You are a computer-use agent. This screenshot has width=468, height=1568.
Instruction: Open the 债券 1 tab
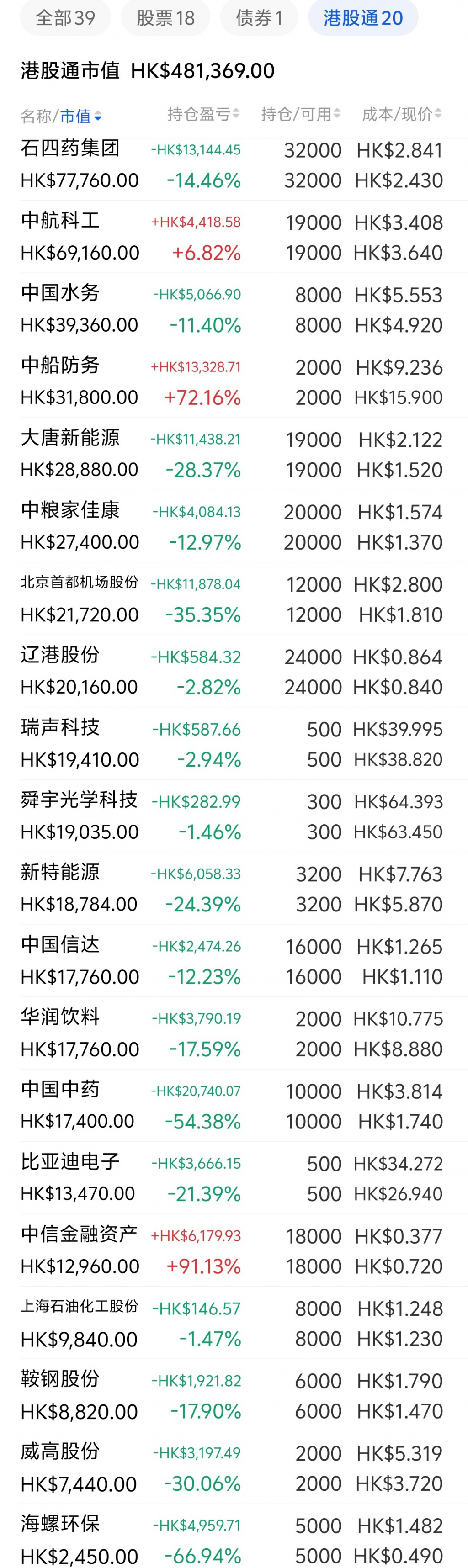(x=259, y=18)
